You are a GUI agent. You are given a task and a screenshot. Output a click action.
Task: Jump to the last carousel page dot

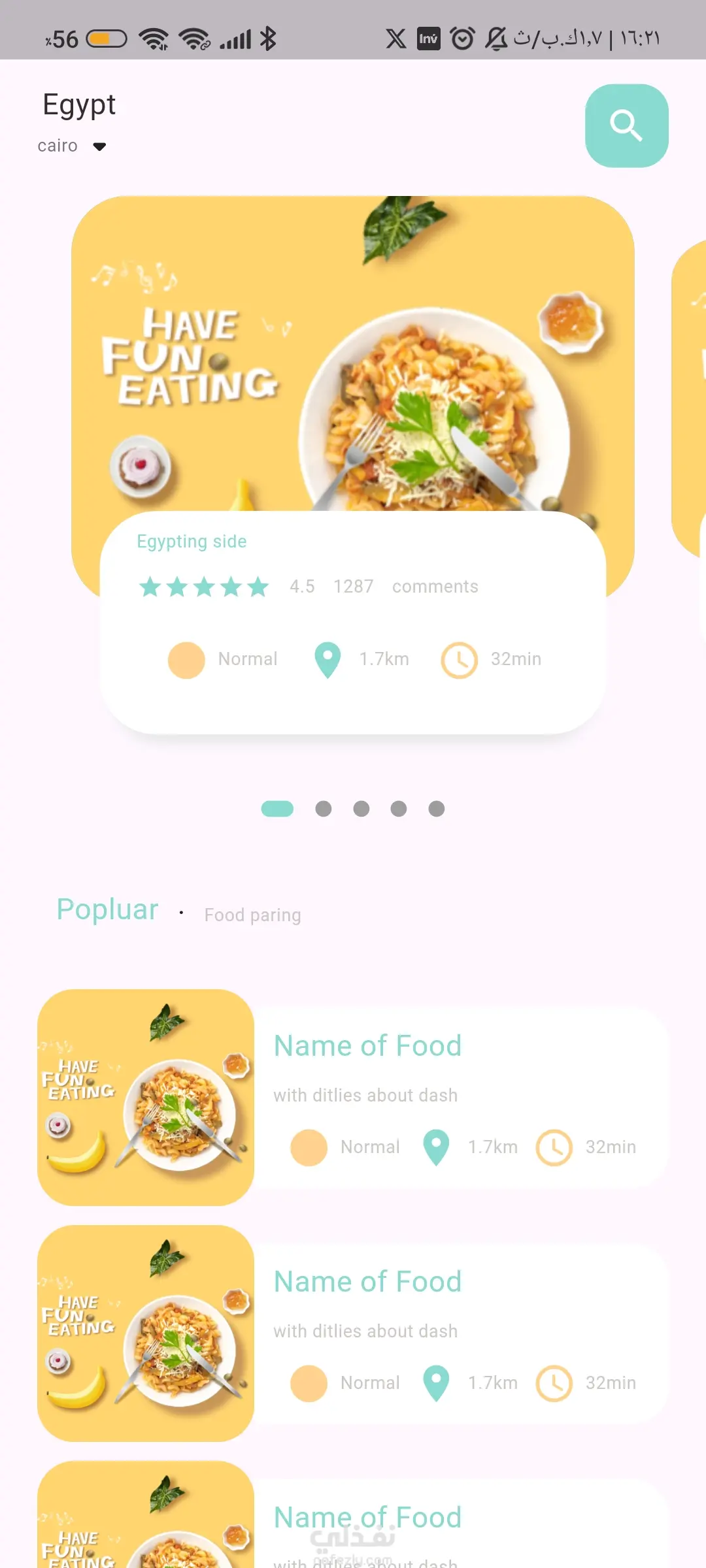436,809
